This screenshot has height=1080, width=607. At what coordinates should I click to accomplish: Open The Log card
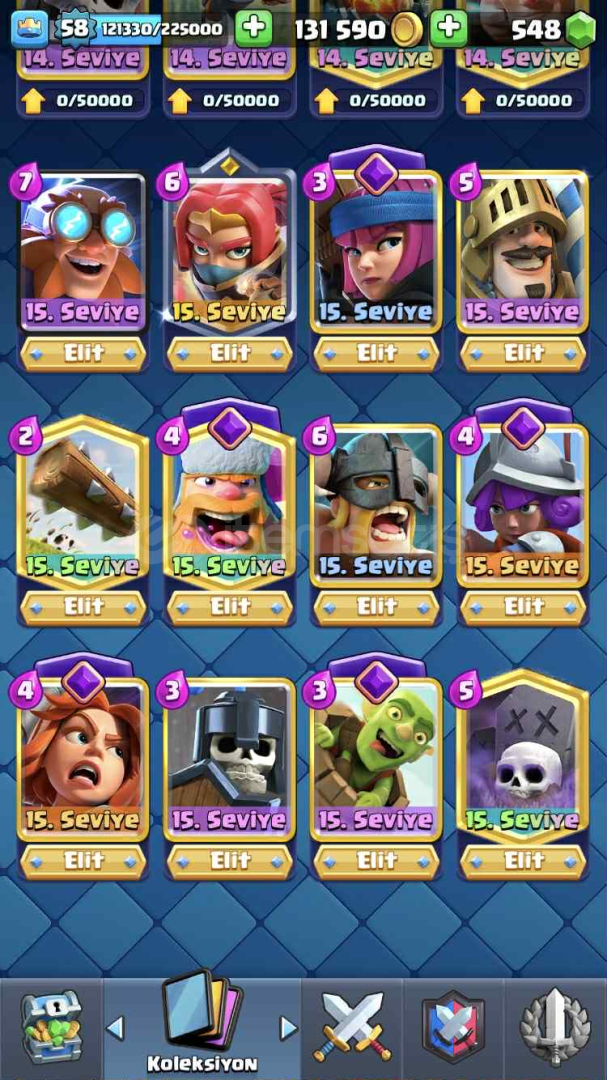coord(83,505)
